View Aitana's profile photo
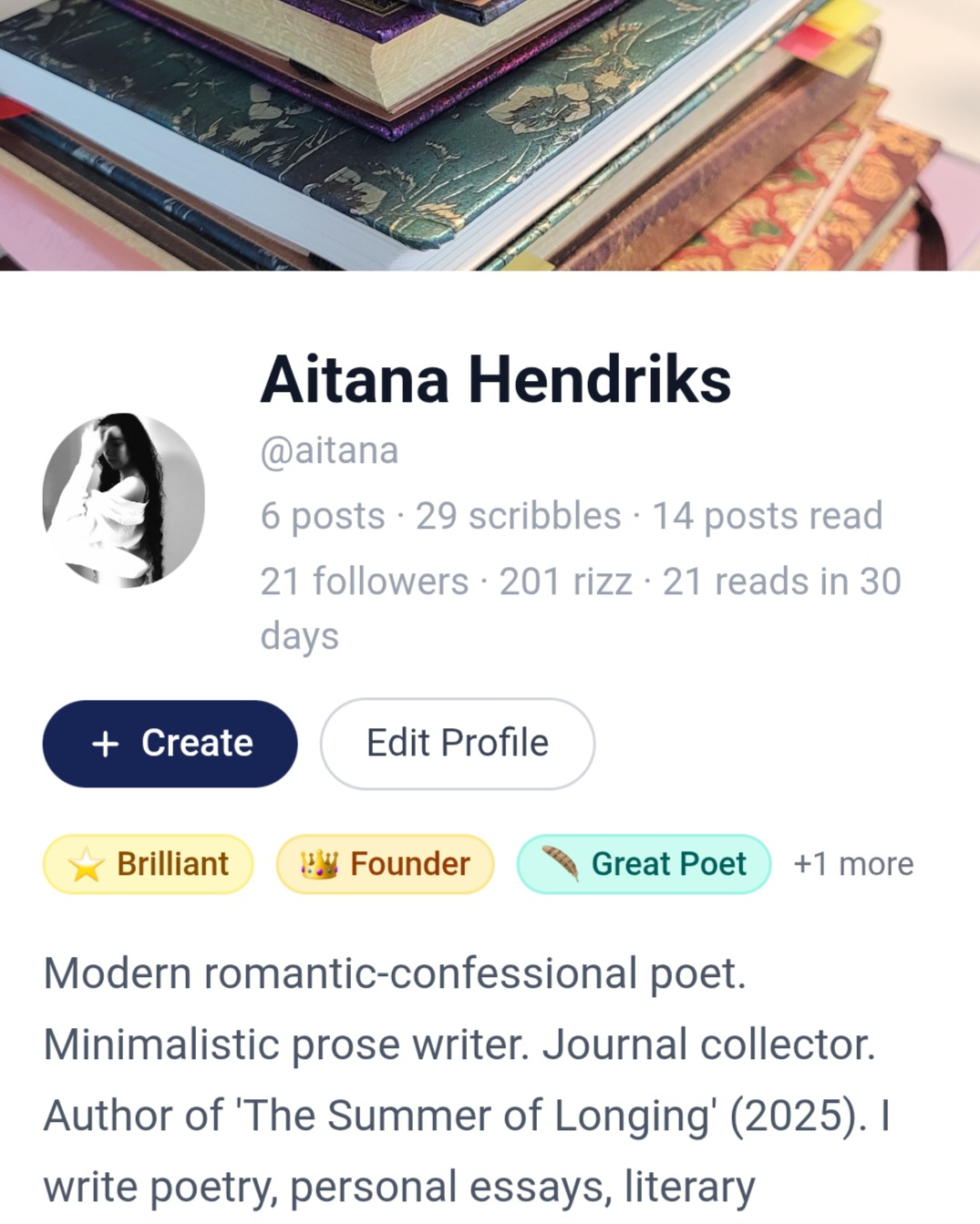The image size is (980, 1224). 123,500
